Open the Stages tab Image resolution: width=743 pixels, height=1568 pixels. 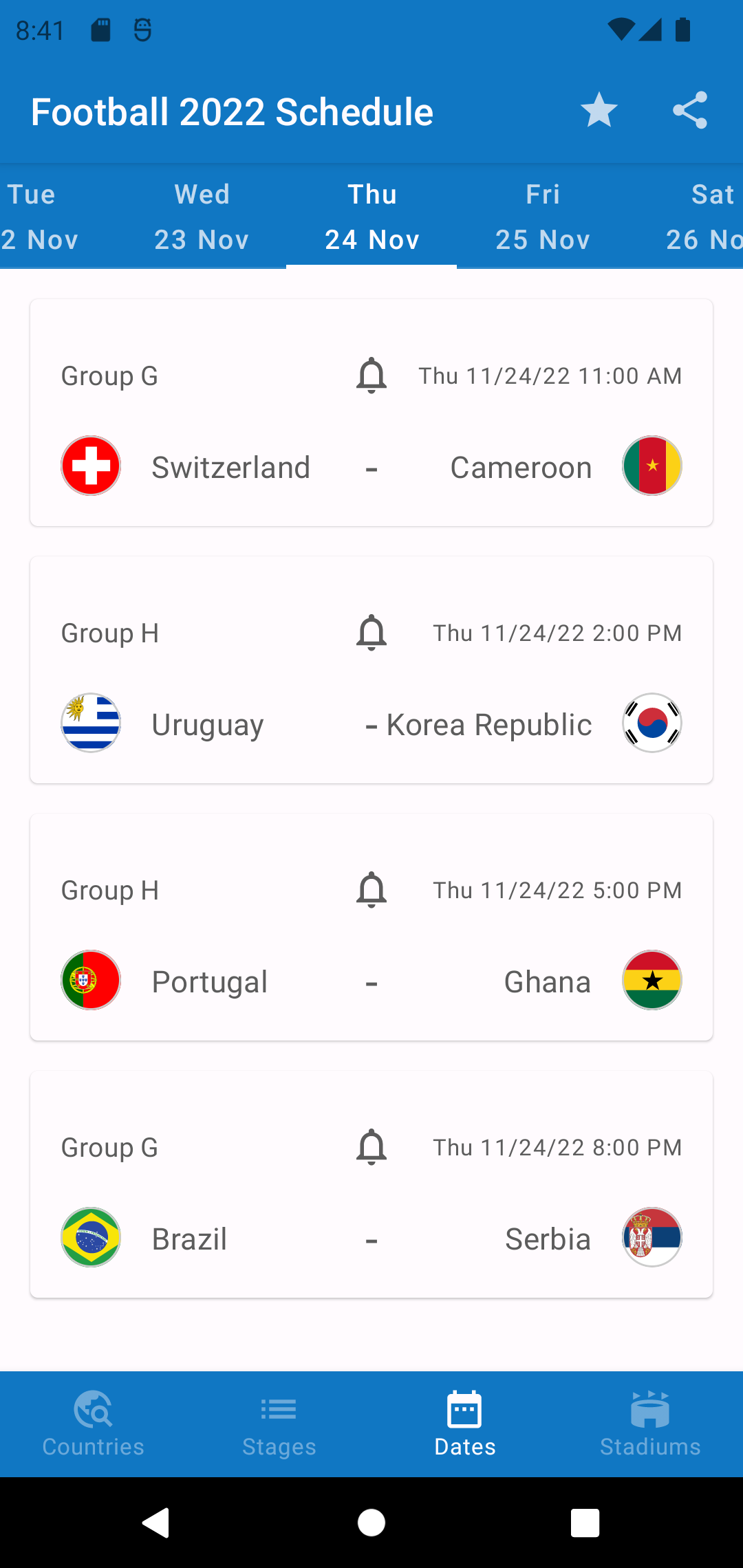[x=279, y=1424]
